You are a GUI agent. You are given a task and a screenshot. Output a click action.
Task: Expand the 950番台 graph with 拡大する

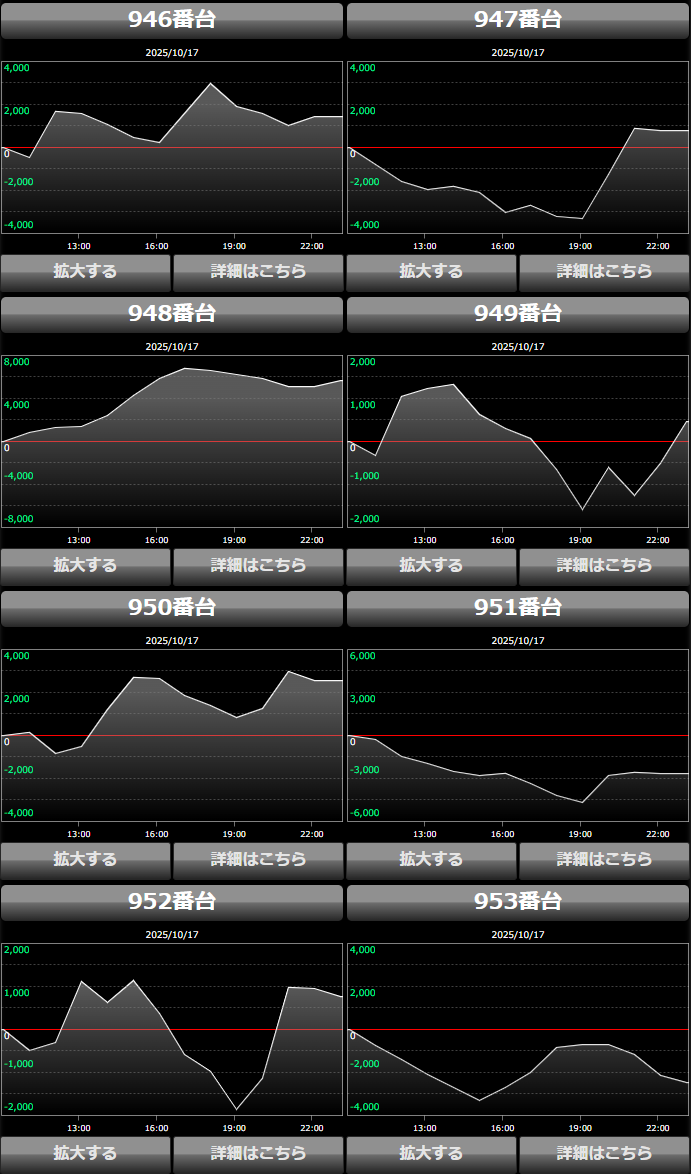pyautogui.click(x=86, y=859)
